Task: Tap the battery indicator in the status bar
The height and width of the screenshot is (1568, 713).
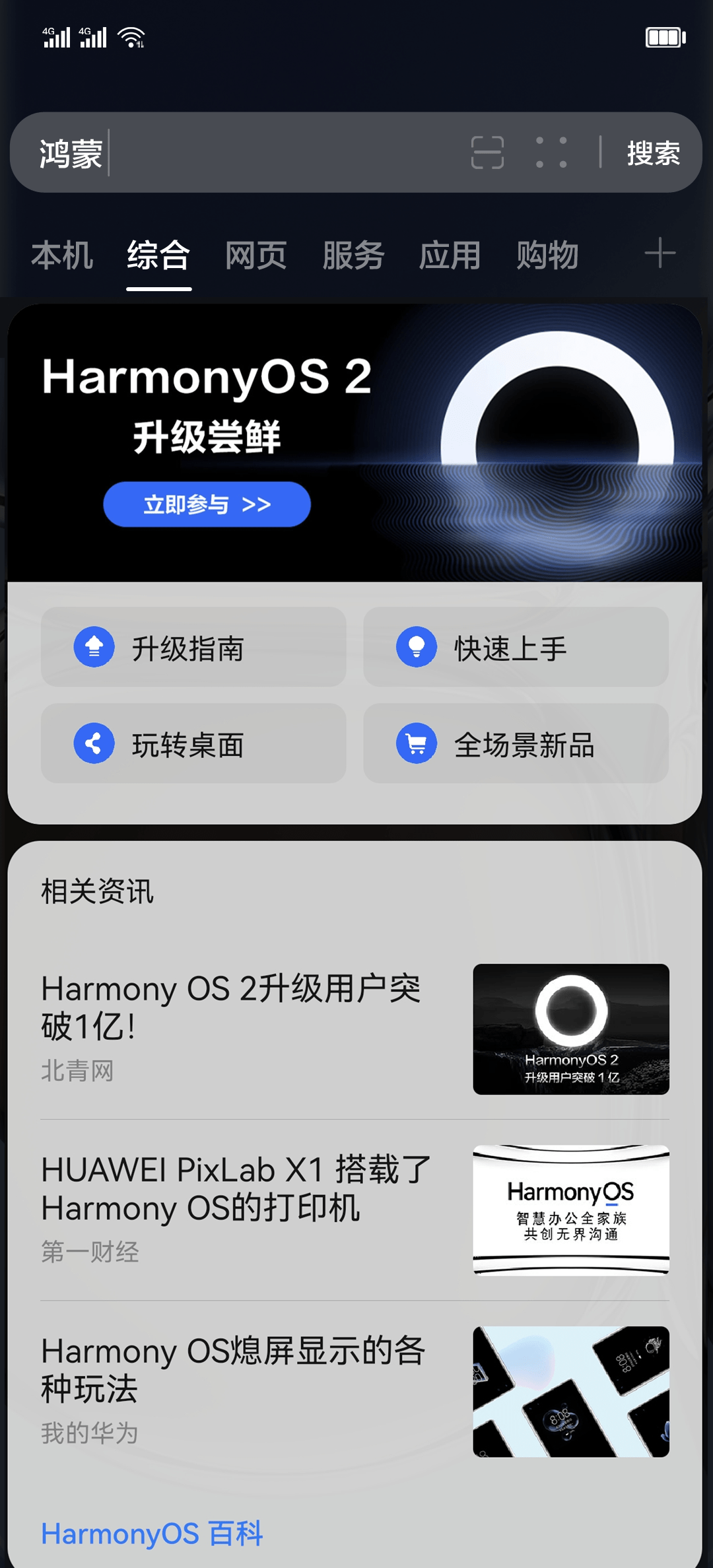Action: tap(664, 38)
